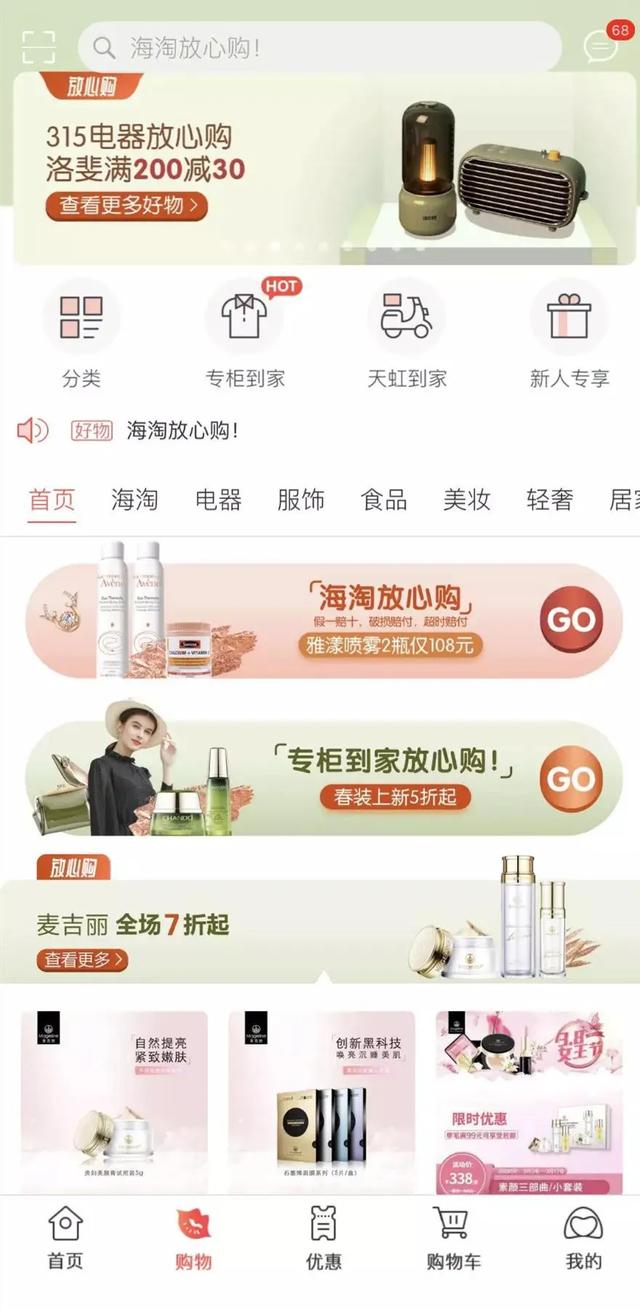The height and width of the screenshot is (1310, 640).
Task: Tap 查看更多 on 麦吉丽 banner
Action: 85,960
